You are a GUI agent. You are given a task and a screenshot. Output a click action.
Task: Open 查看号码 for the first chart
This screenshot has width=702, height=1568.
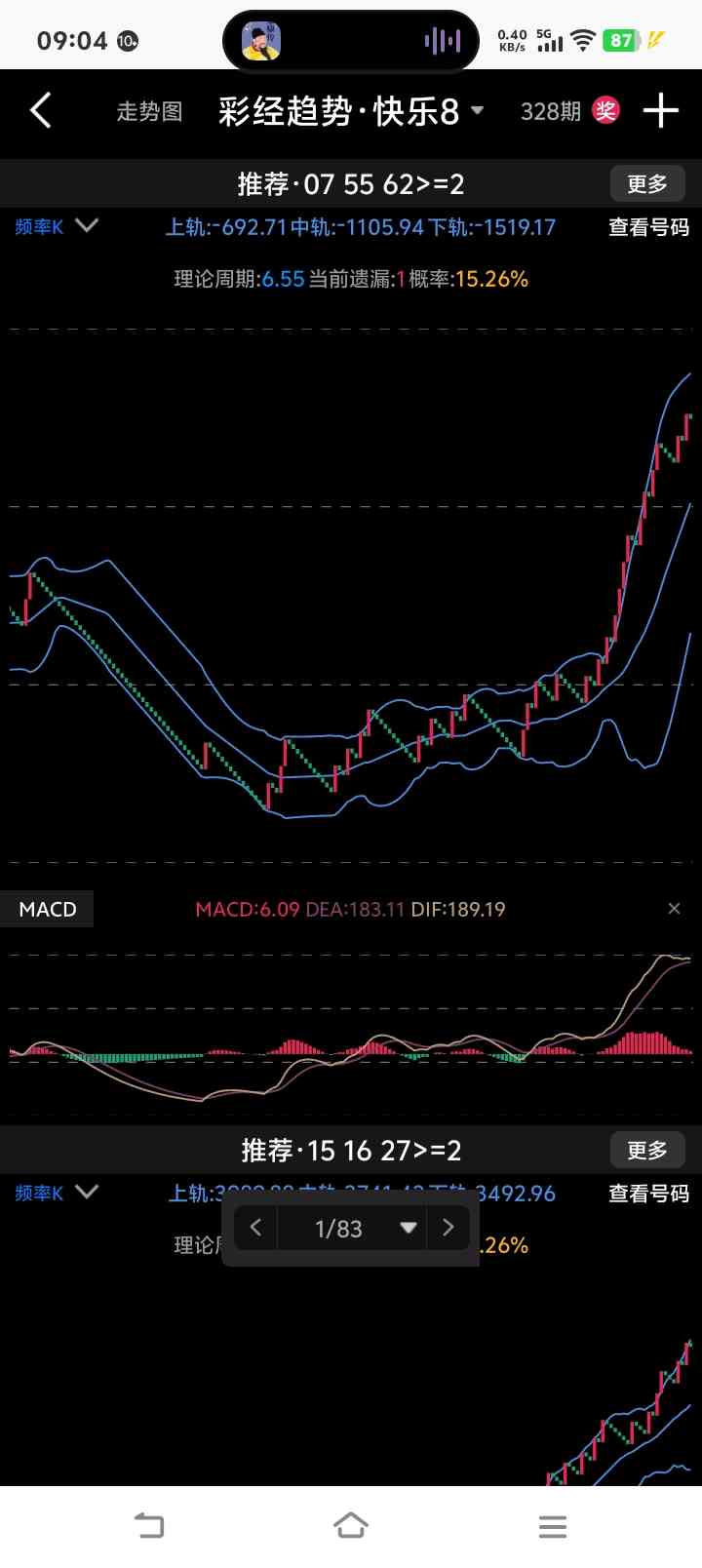(x=648, y=227)
